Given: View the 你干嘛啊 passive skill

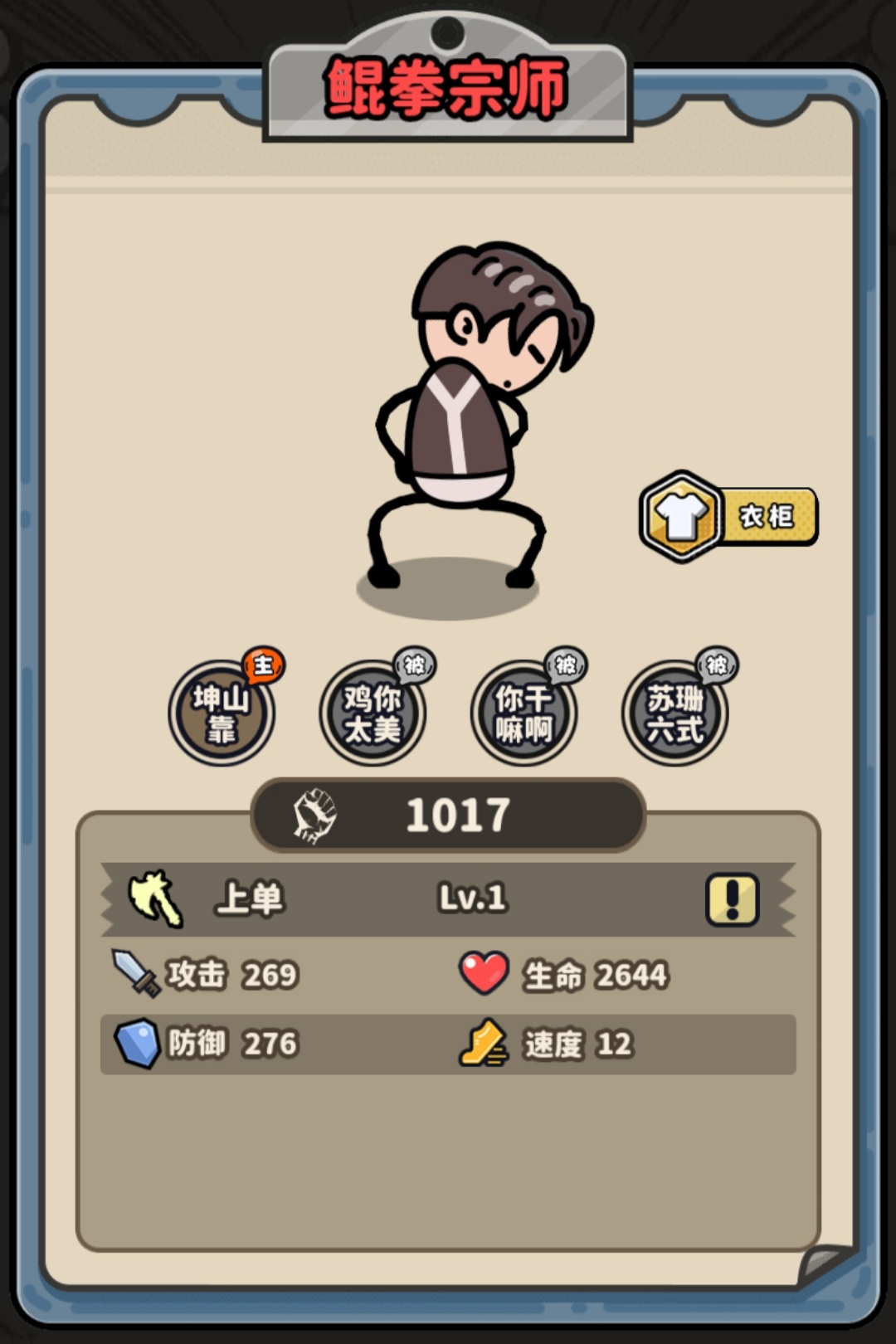Looking at the screenshot, I should click(x=523, y=713).
